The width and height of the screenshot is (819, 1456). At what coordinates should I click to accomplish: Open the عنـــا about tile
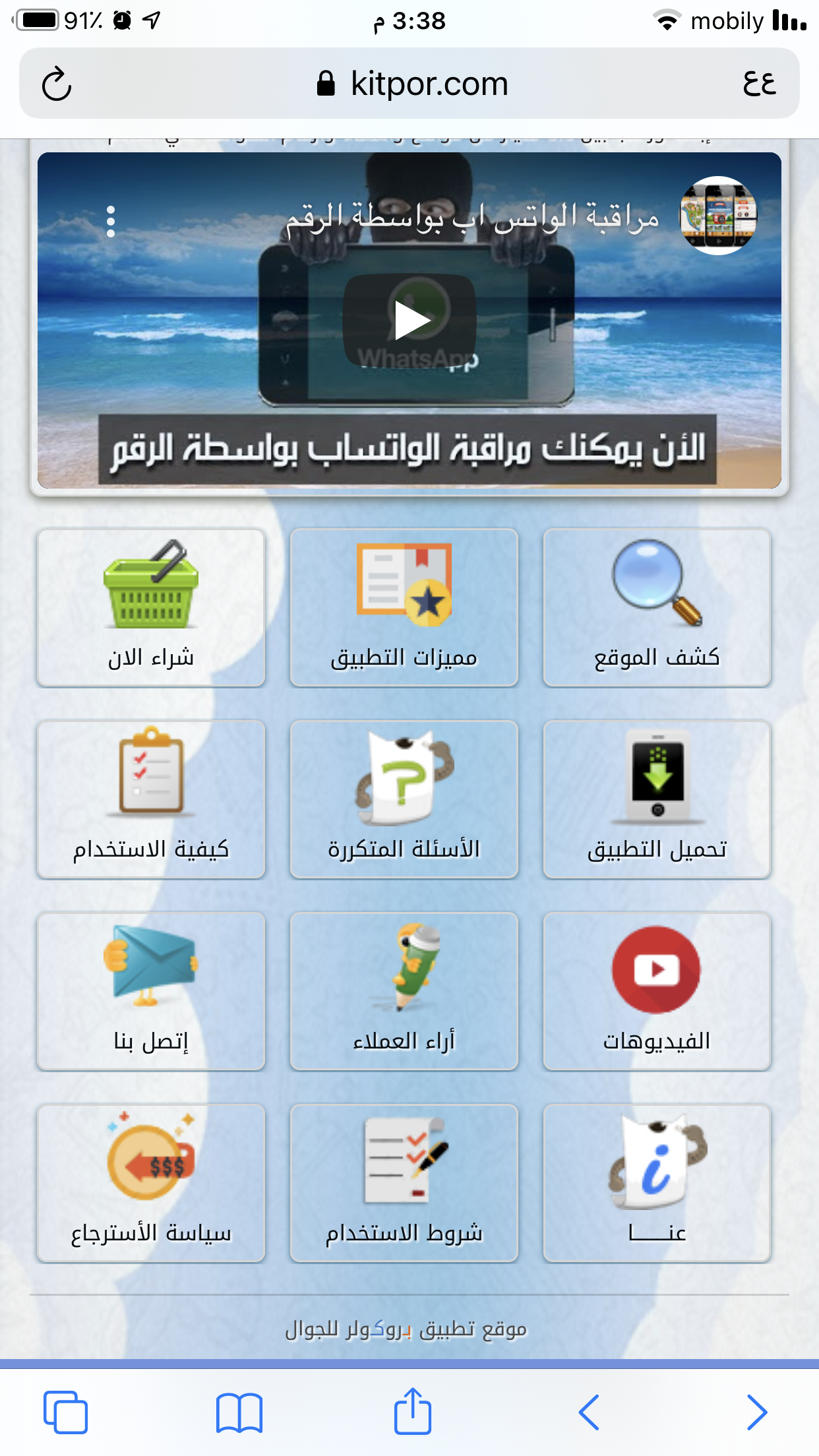click(x=657, y=1183)
